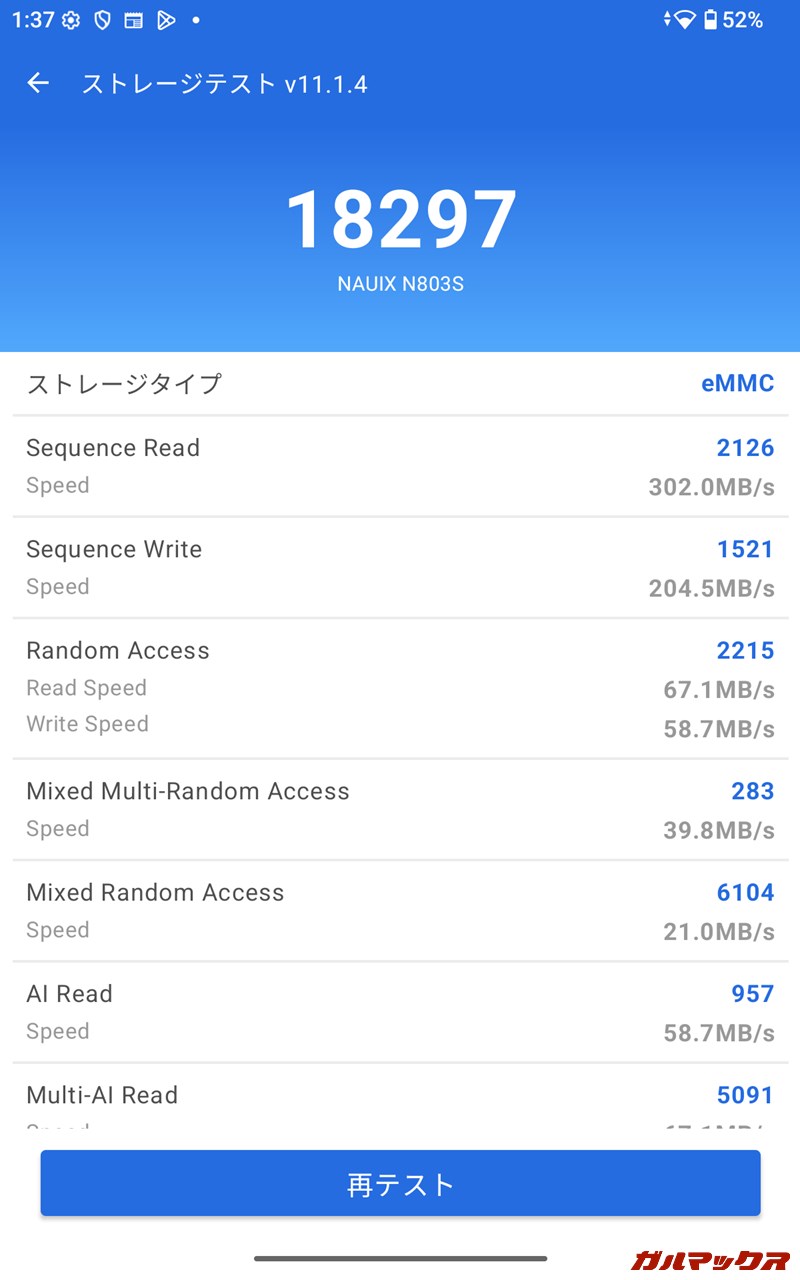Tap the 再テスト button to retest
Viewport: 800px width, 1280px height.
400,1183
